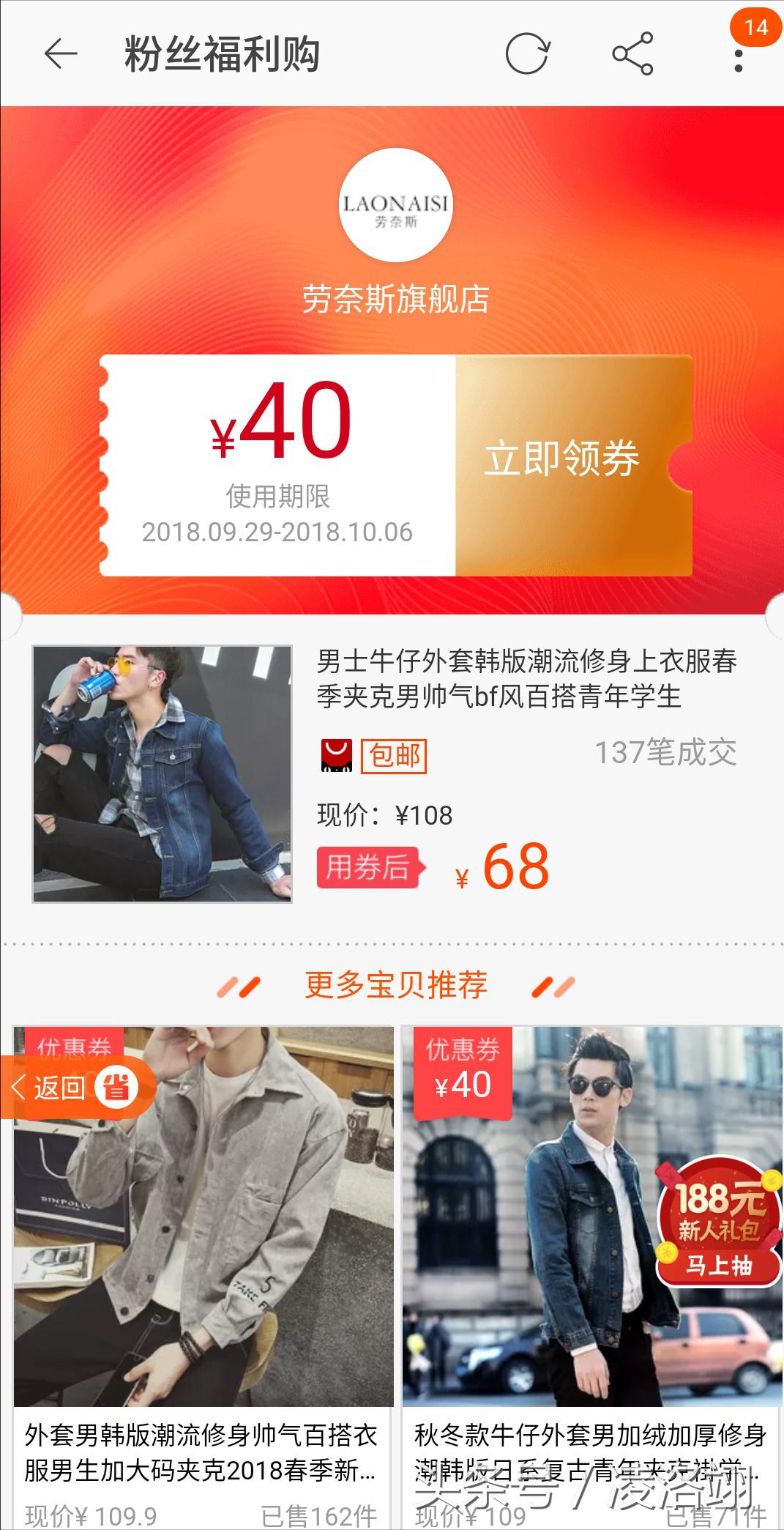
Task: Tap the message badge showing 14
Action: pos(755,26)
